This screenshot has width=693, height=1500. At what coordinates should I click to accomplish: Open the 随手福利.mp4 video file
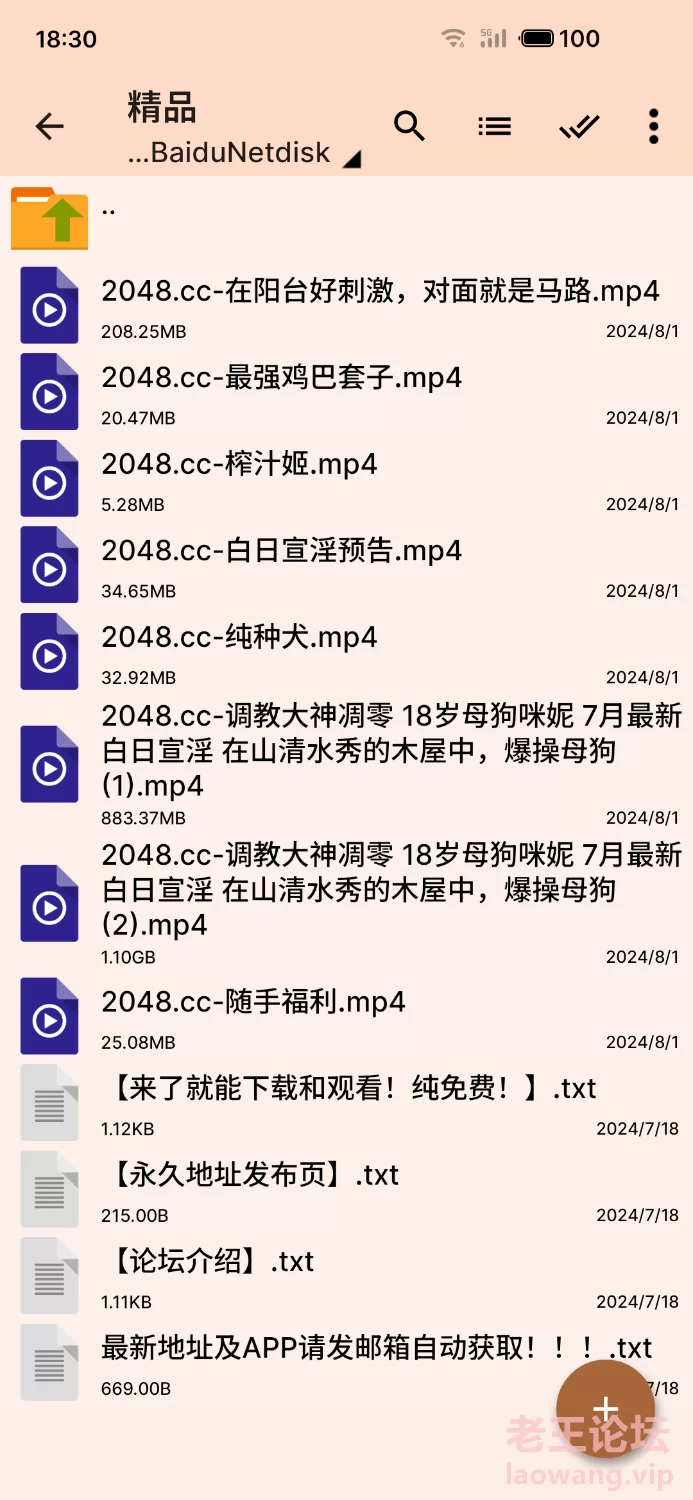click(x=346, y=1017)
